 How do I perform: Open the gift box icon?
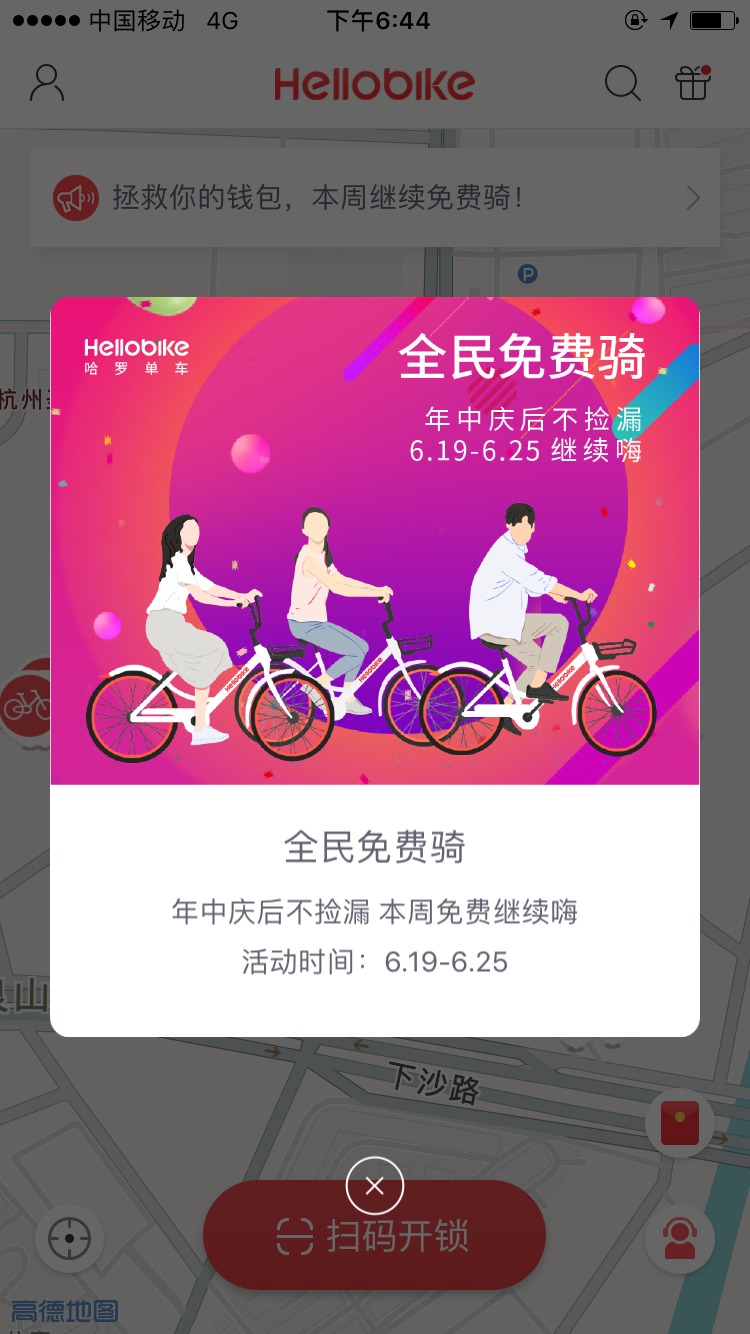pyautogui.click(x=693, y=83)
